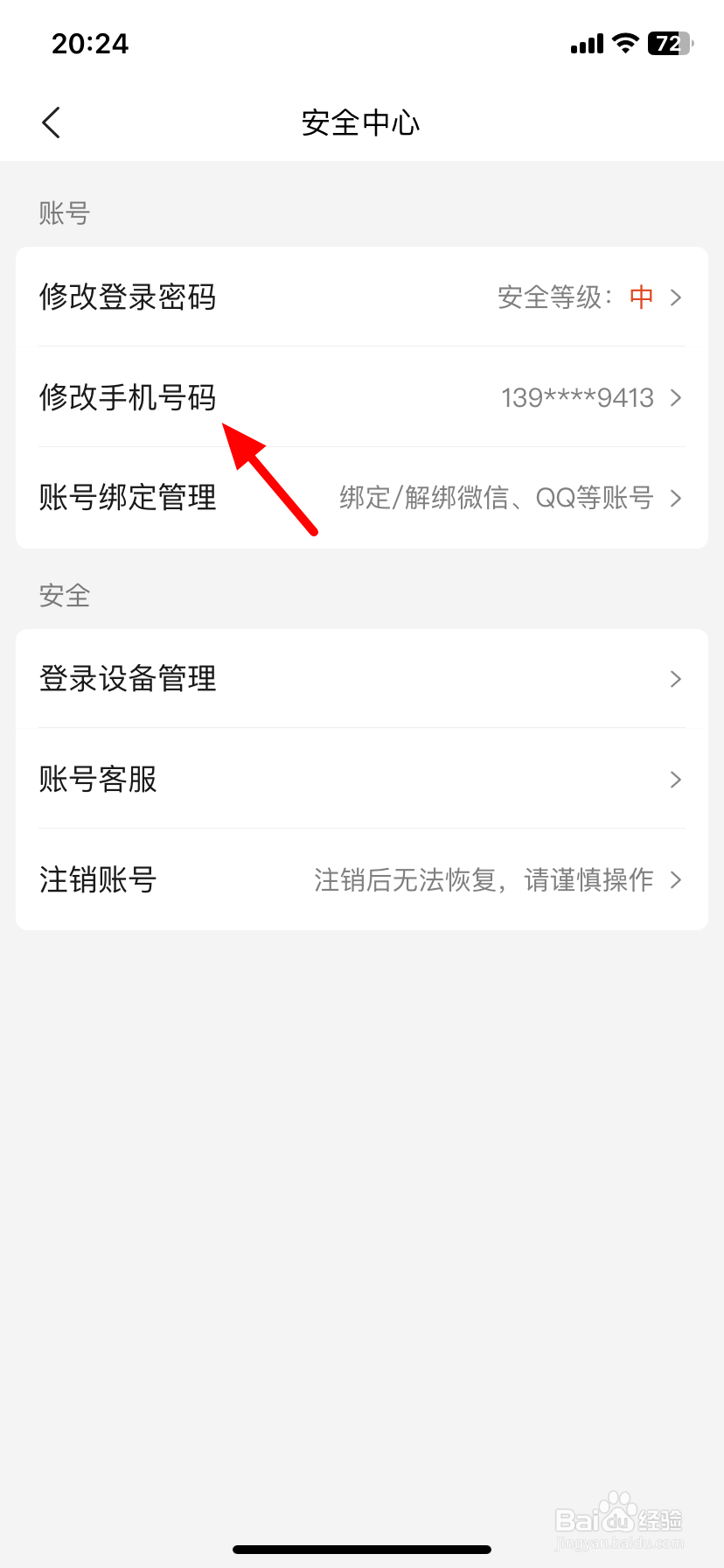Expand the 修改登录密码 row chevron
This screenshot has width=724, height=1568.
[675, 297]
